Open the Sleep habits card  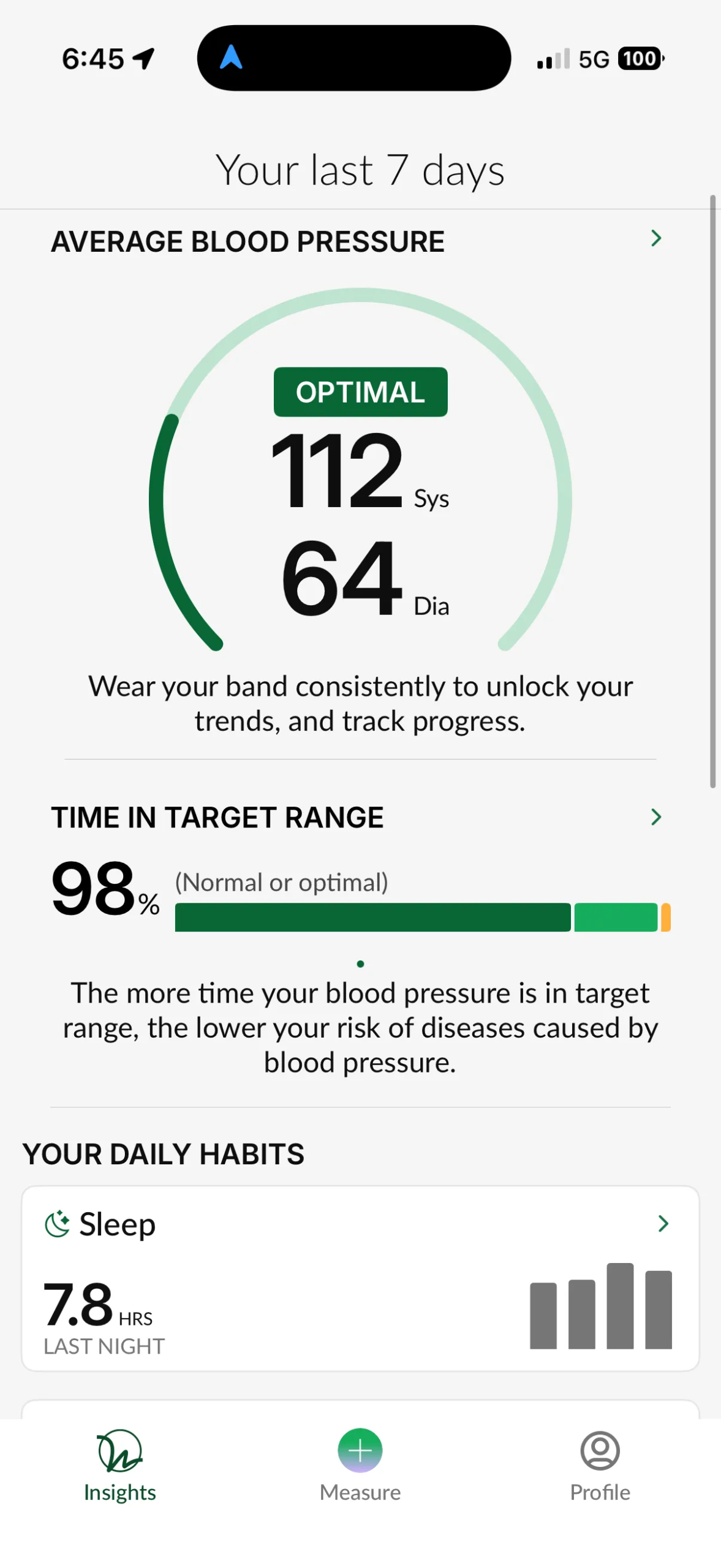pos(360,1278)
